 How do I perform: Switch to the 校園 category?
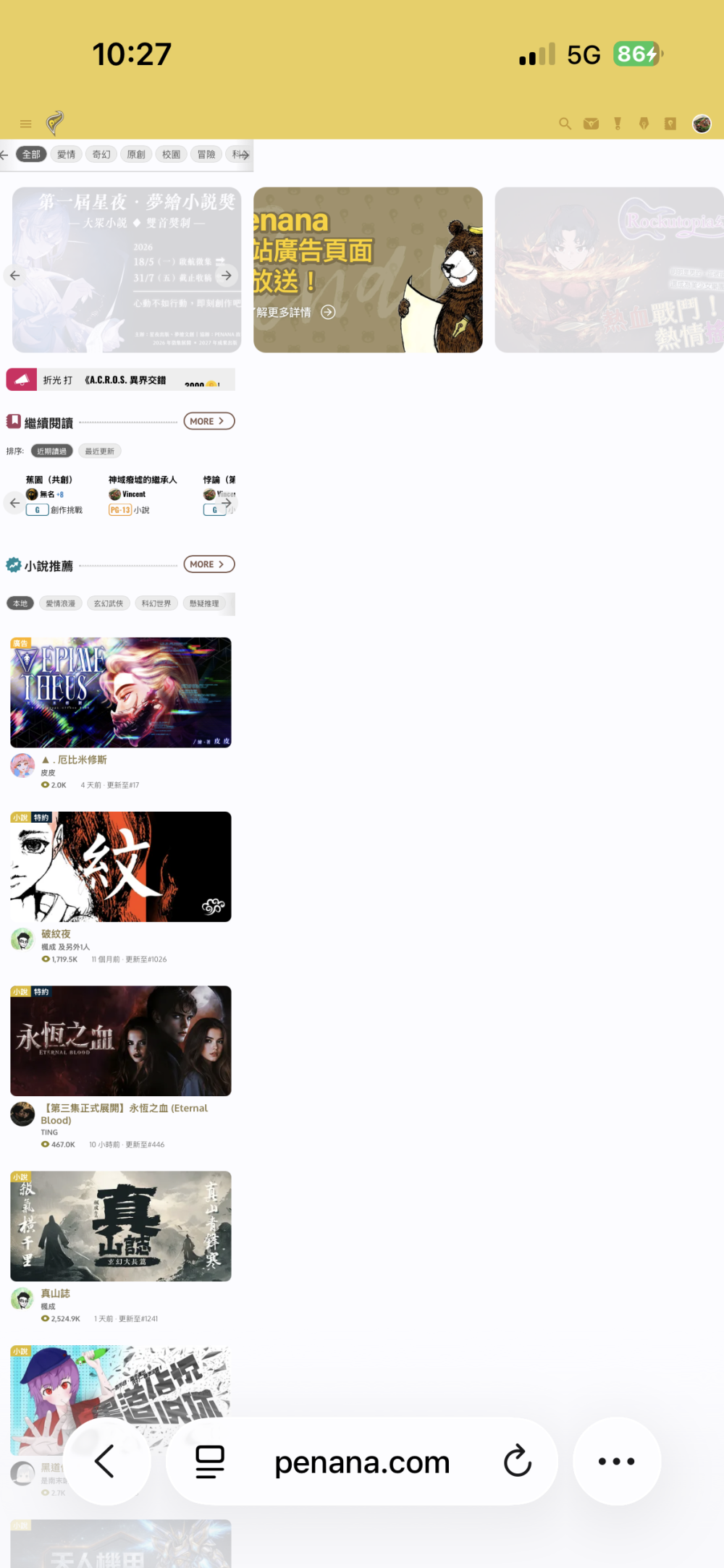pos(172,154)
